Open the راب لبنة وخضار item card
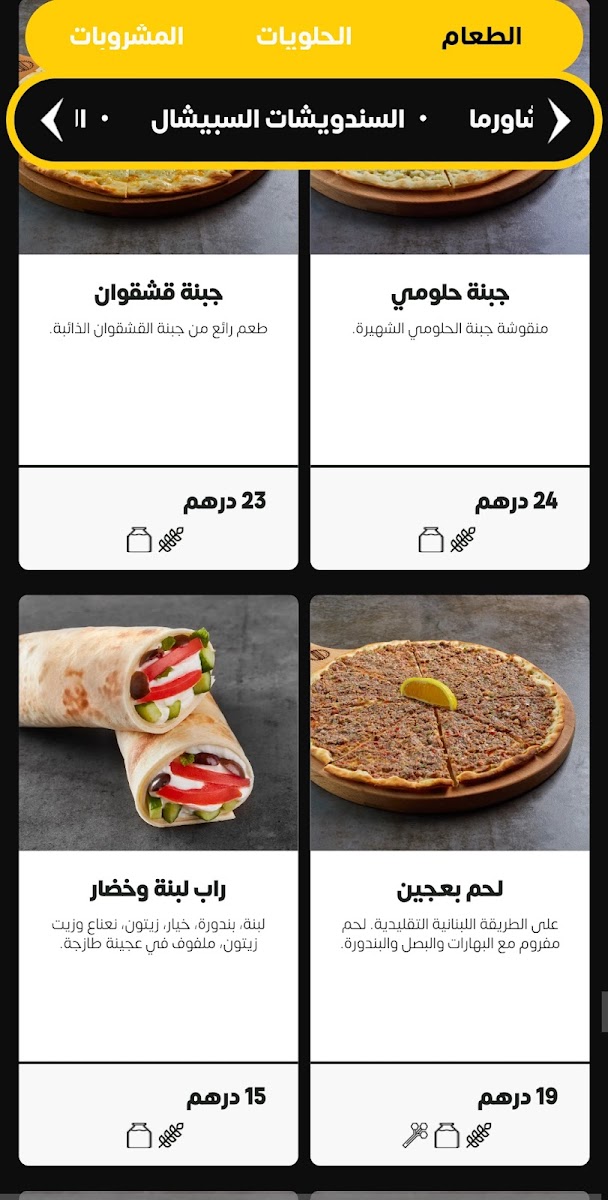608x1200 pixels. click(x=158, y=880)
